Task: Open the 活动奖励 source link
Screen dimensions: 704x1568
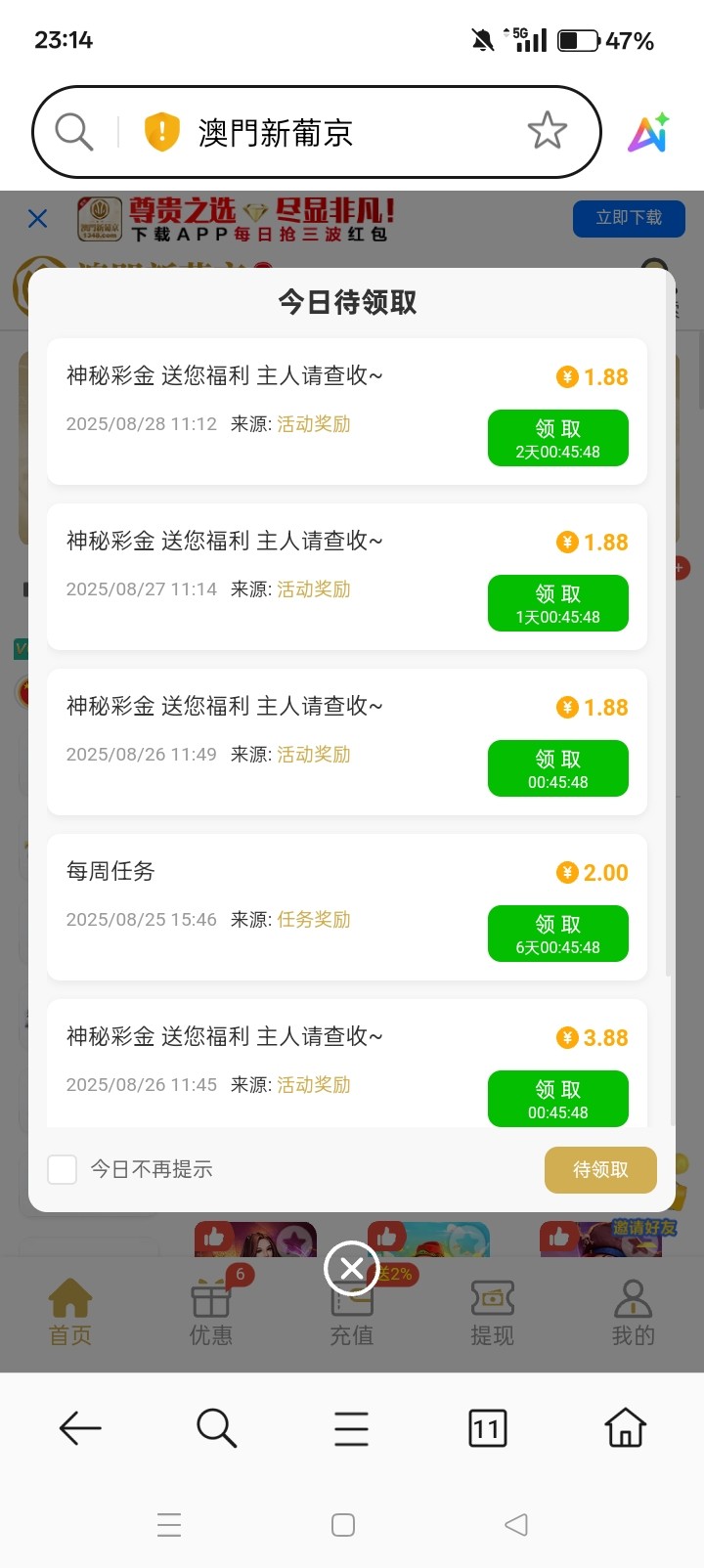Action: coord(313,424)
